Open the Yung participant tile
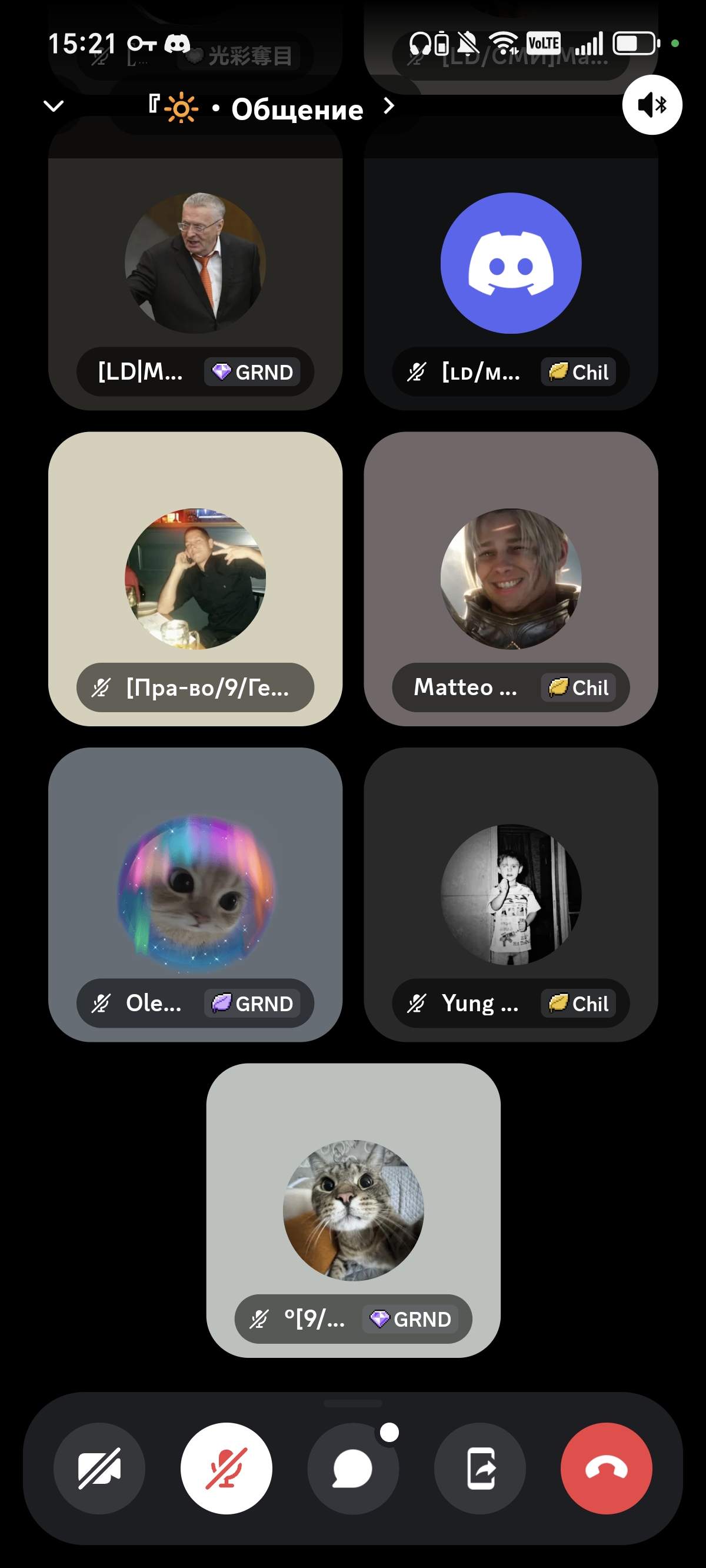 tap(510, 893)
